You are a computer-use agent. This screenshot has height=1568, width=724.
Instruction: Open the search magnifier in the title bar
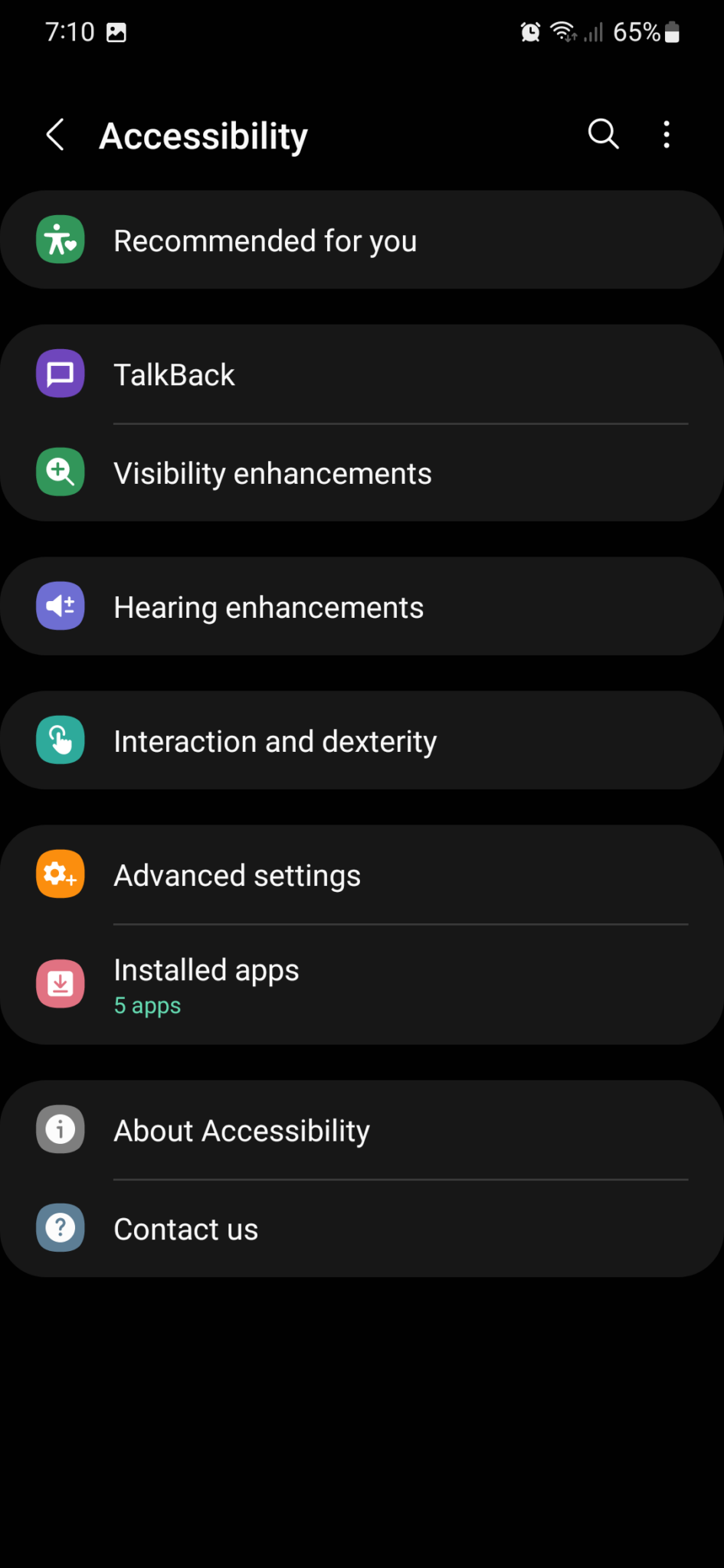[x=603, y=134]
